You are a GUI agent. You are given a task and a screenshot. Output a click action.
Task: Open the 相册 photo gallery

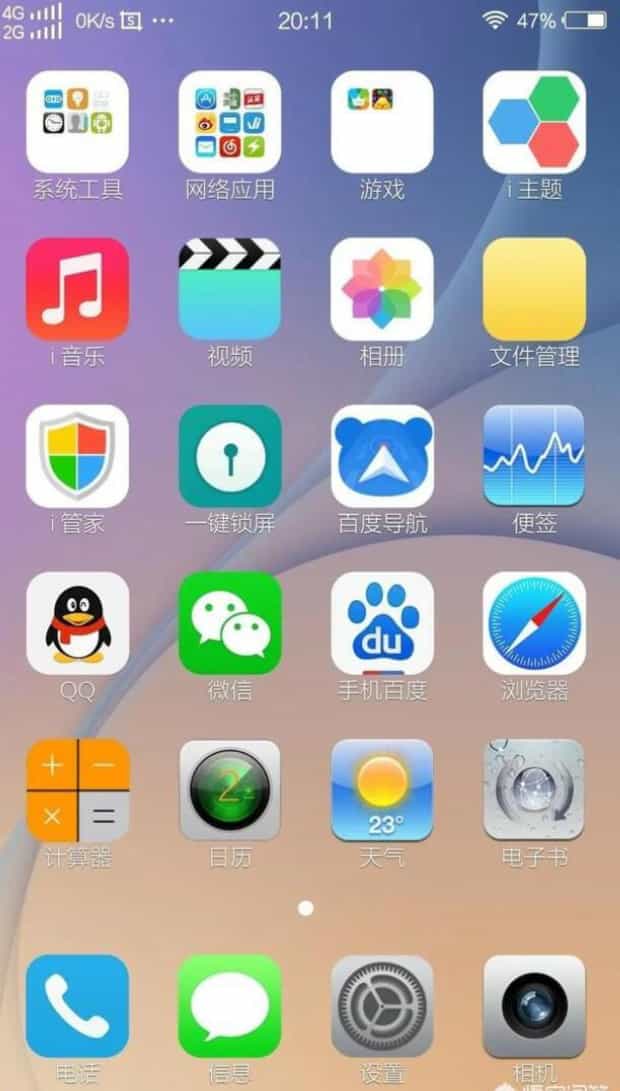coord(382,289)
